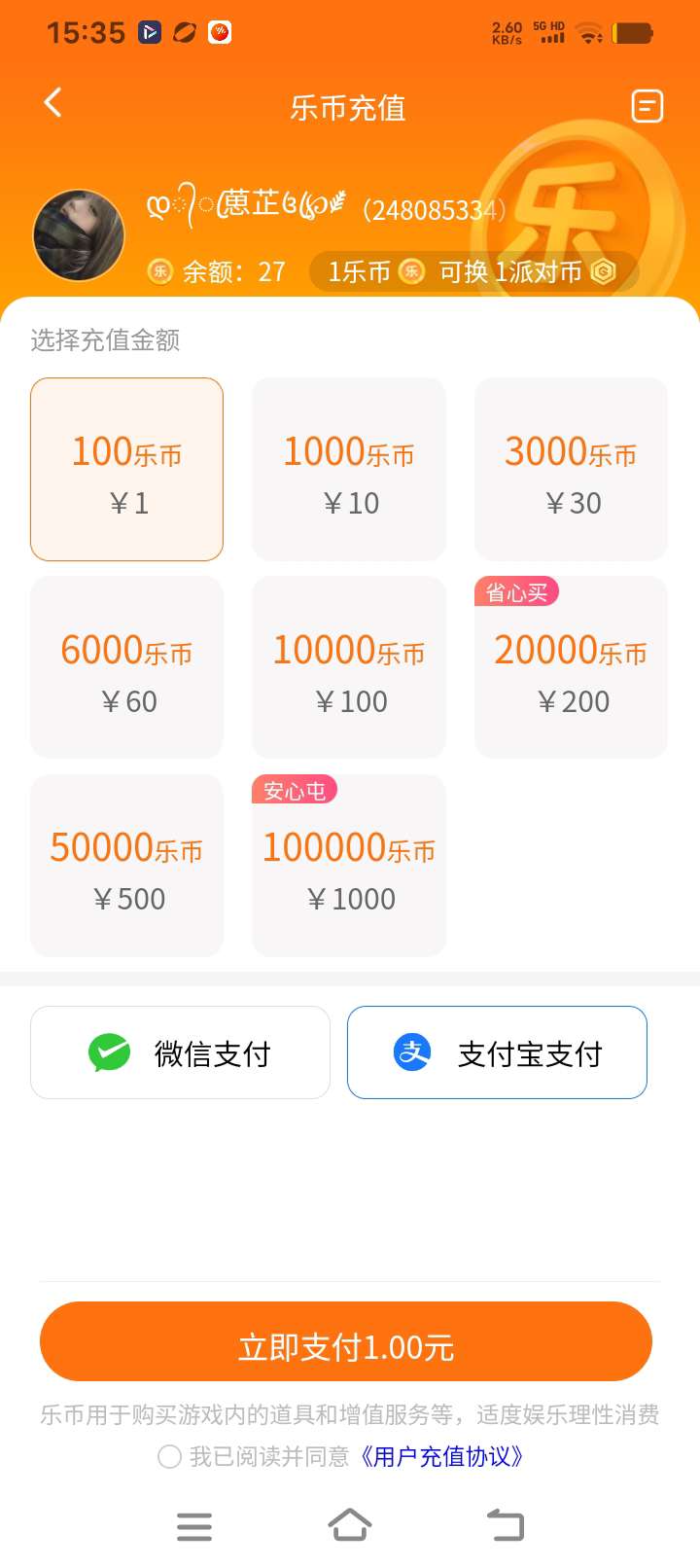Pick the 50000乐币 ¥500 package

[x=127, y=866]
